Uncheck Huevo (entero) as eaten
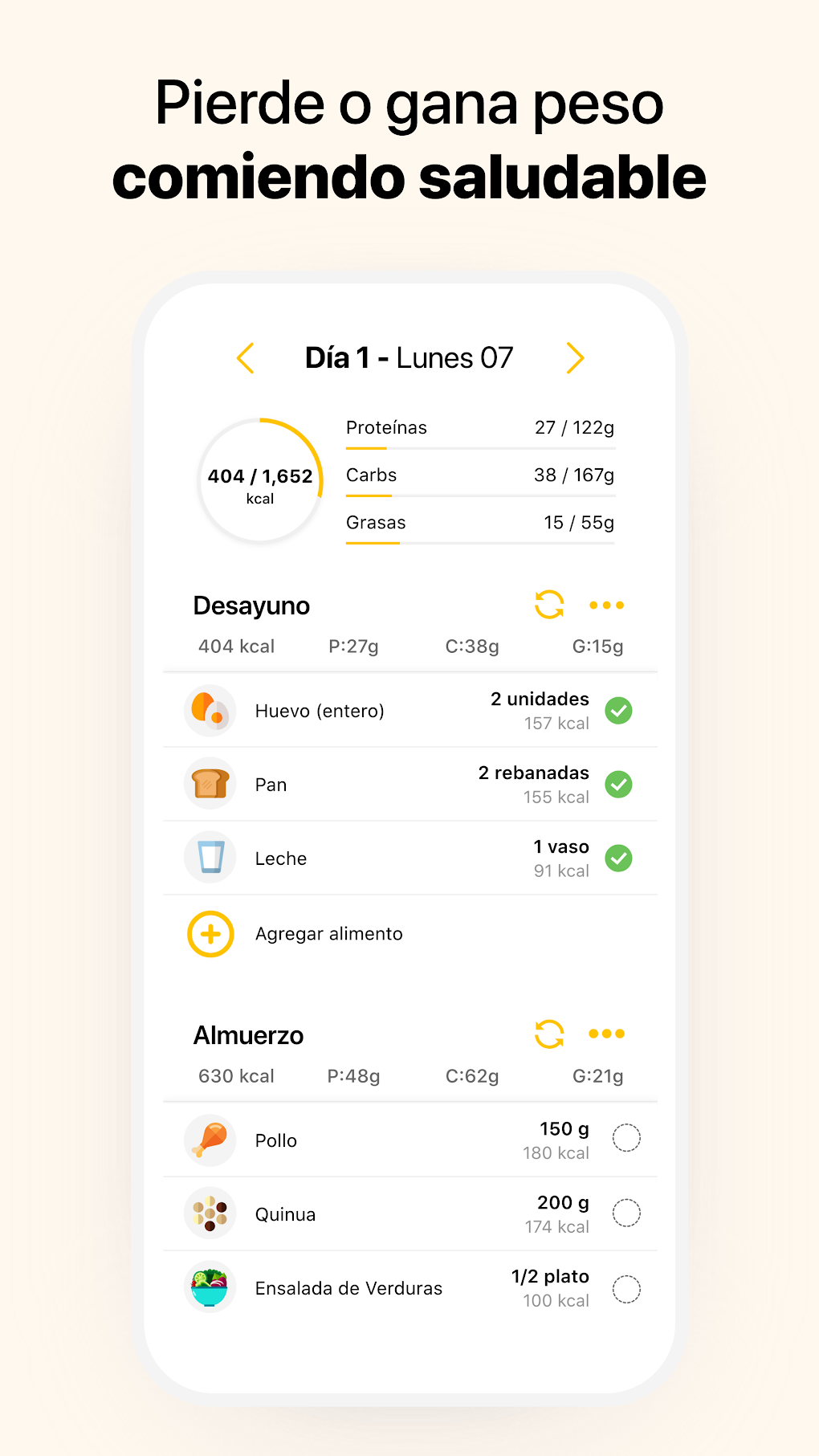Screen dimensions: 819x1456 click(x=618, y=711)
